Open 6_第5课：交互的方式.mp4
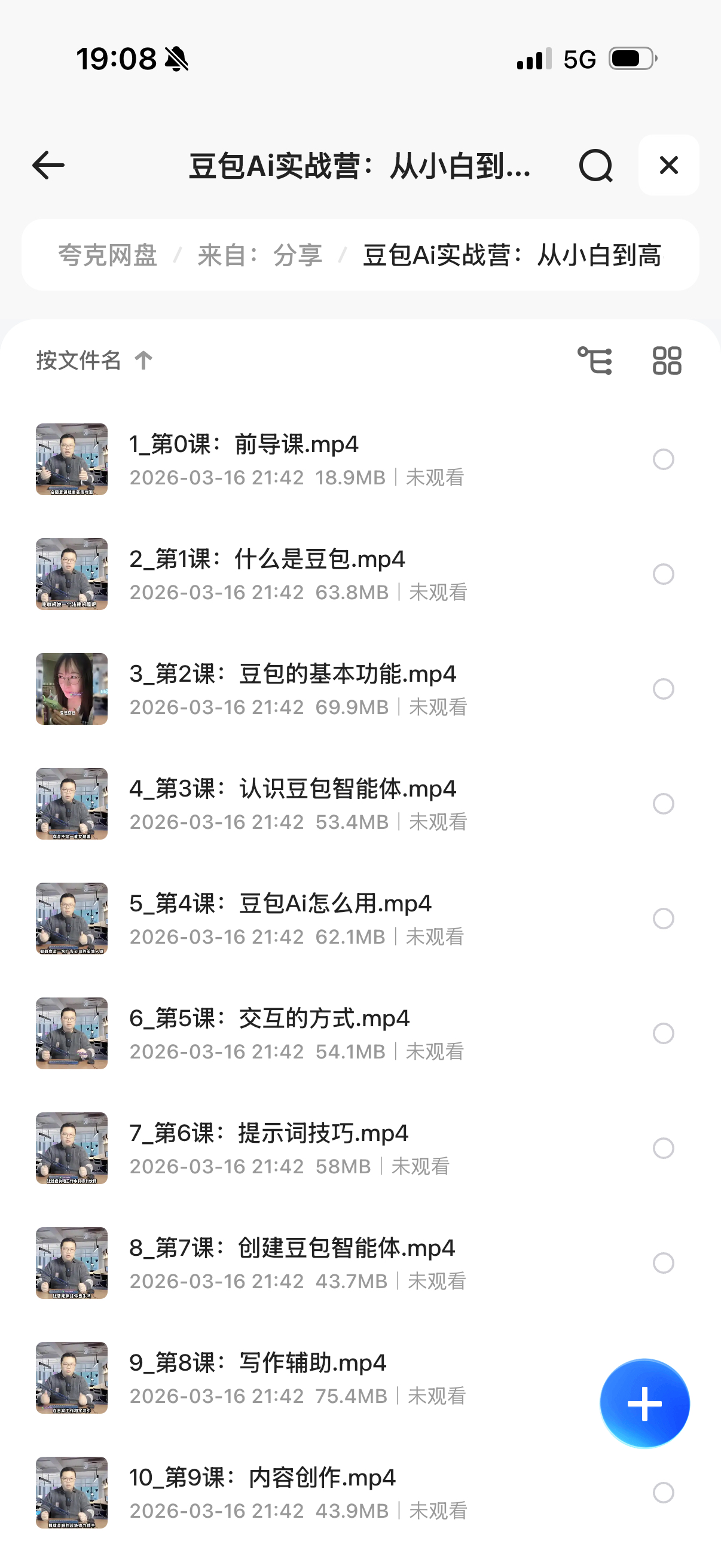 pos(269,1018)
